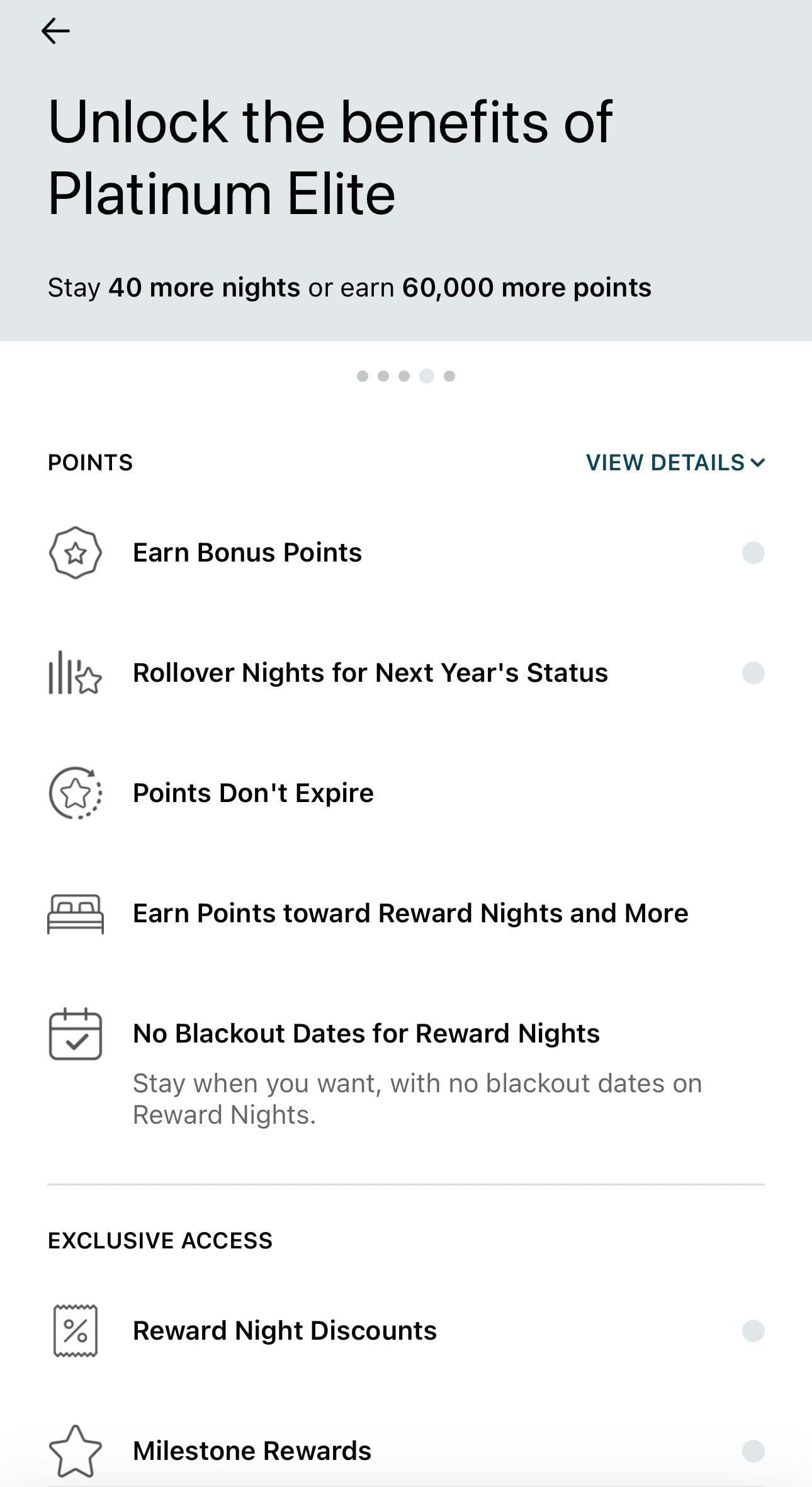812x1487 pixels.
Task: Click the Rollover Nights bar-chart icon
Action: 74,673
